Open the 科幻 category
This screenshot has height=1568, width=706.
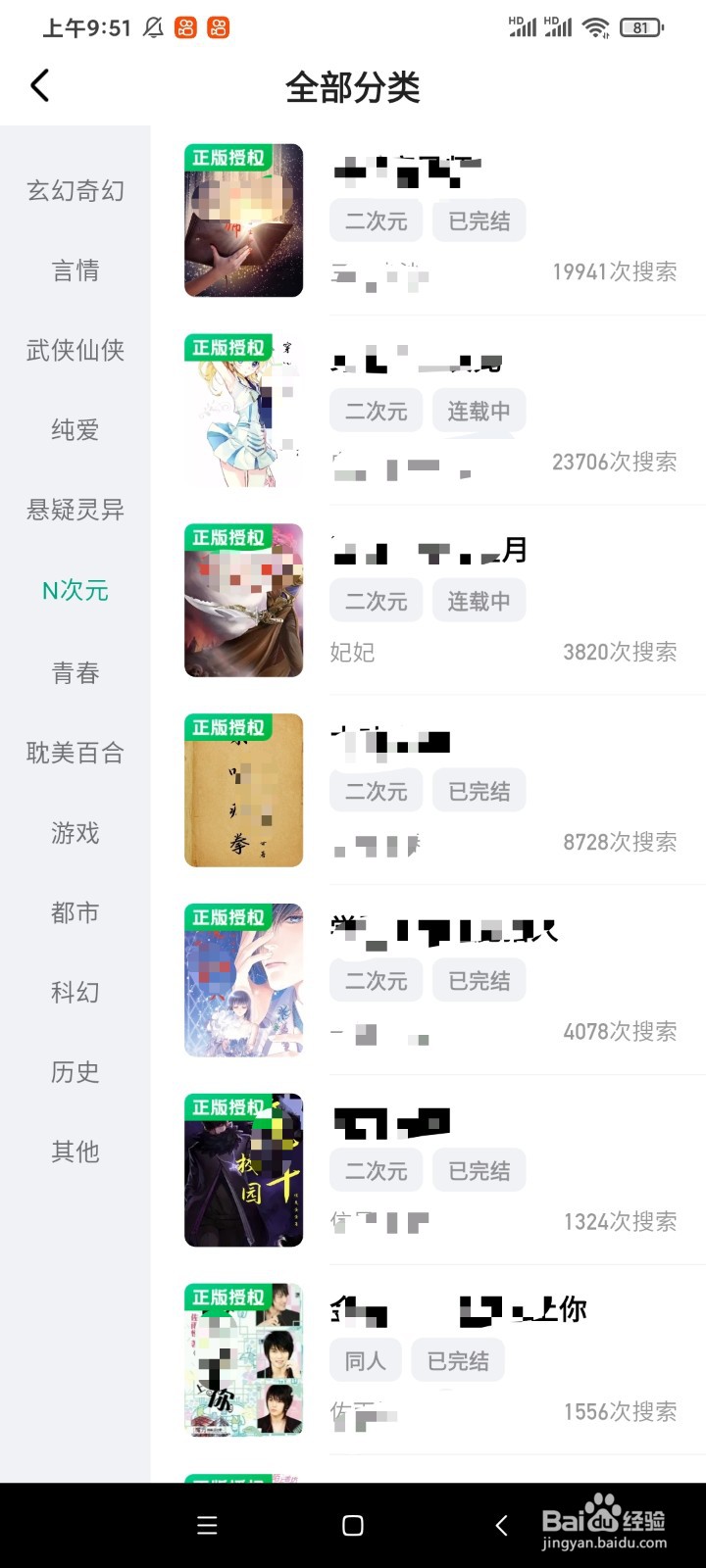[76, 993]
